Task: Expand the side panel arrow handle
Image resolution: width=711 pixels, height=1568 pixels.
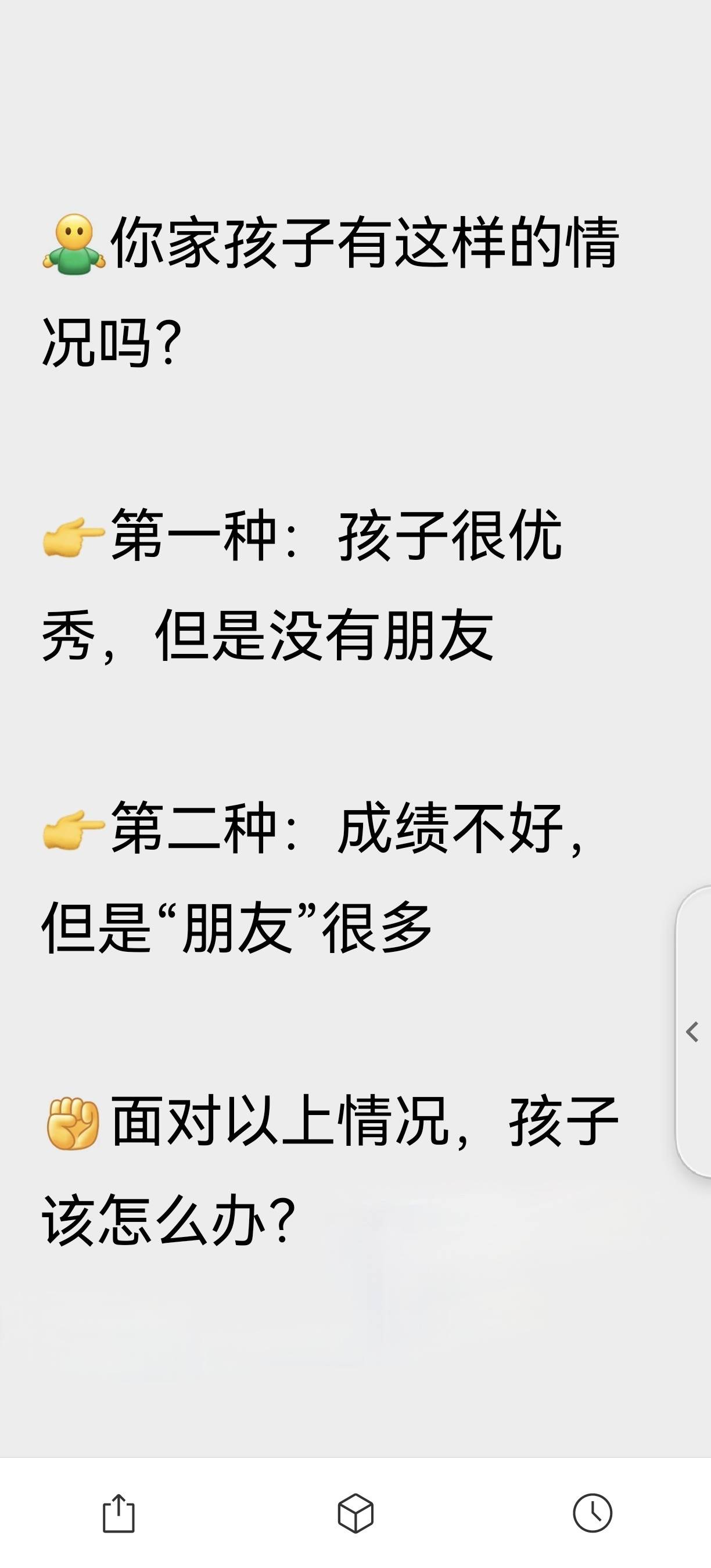Action: coord(693,1032)
